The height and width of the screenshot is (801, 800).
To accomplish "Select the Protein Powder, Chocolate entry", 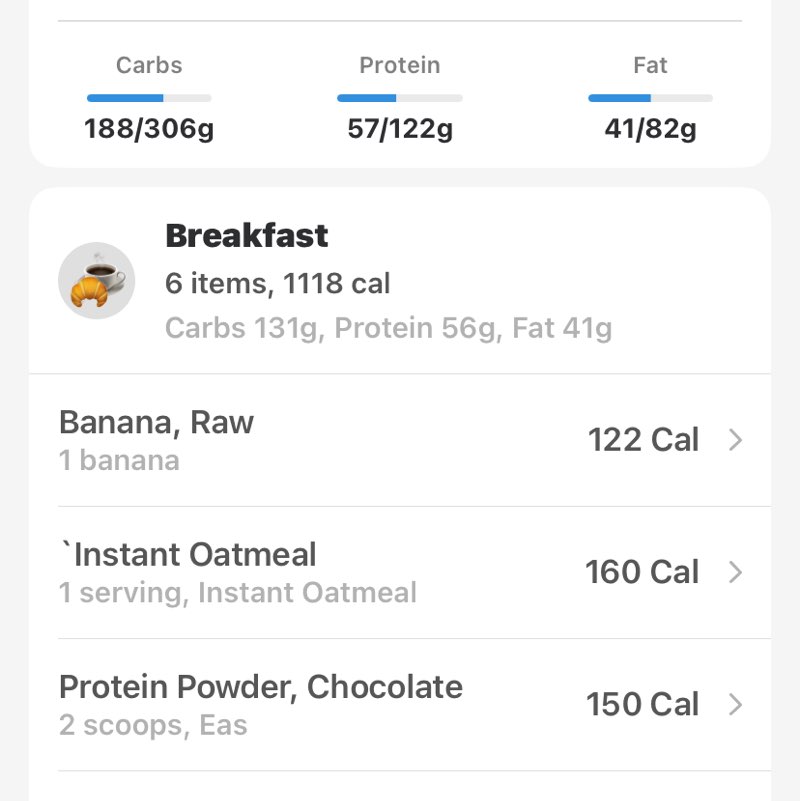I will [260, 687].
